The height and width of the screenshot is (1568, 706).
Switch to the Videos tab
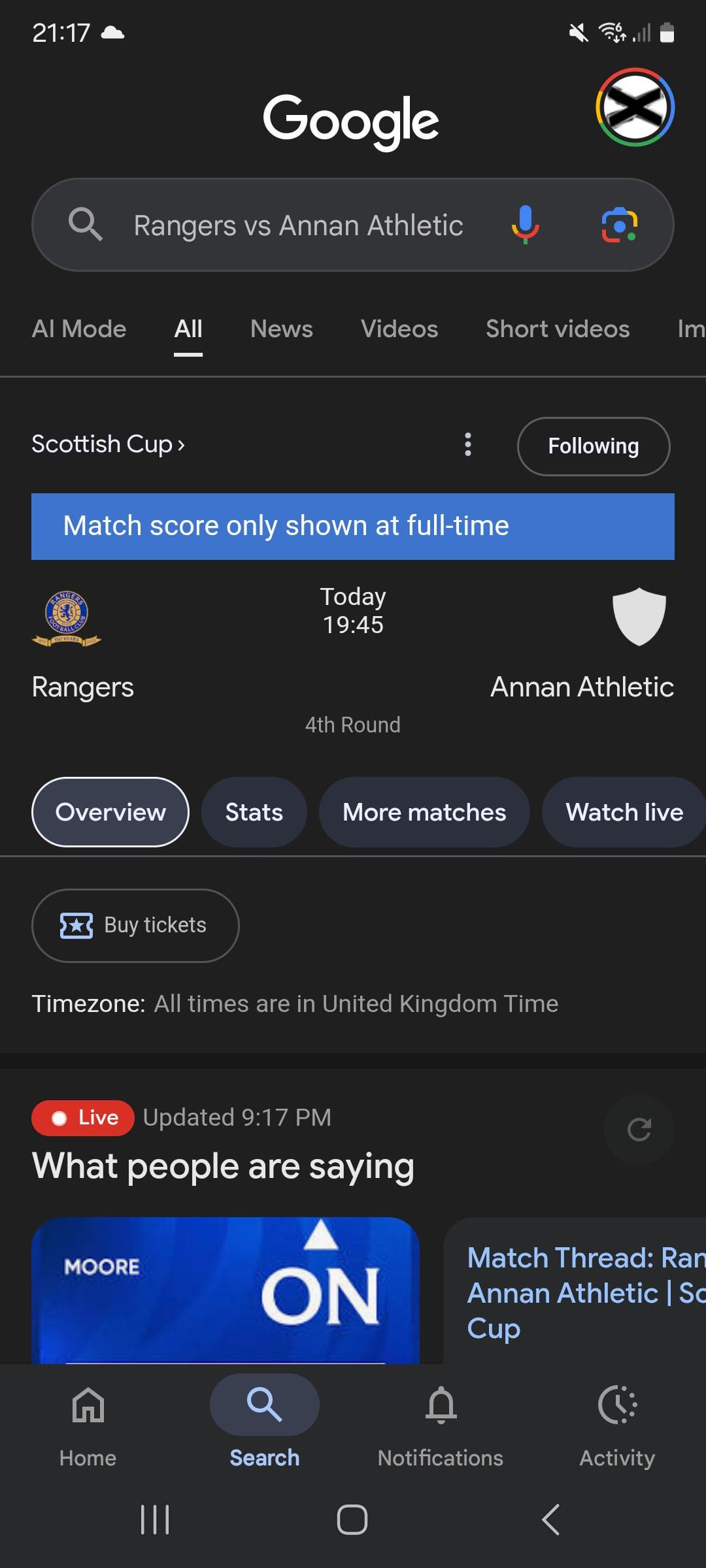click(x=399, y=329)
